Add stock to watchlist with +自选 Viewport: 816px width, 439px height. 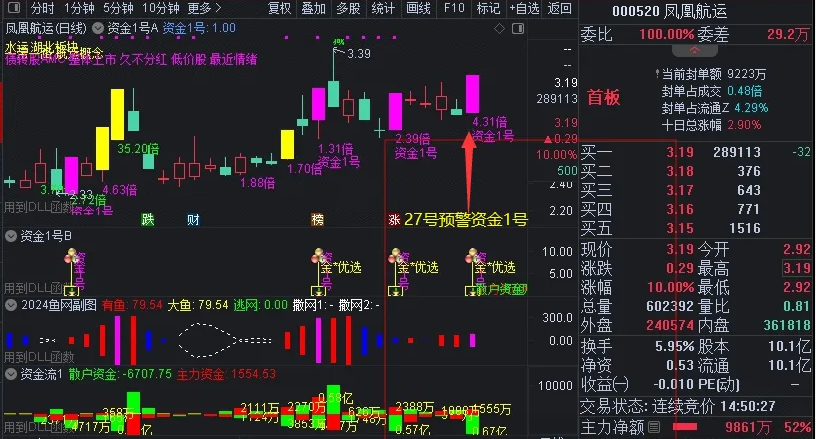[521, 8]
